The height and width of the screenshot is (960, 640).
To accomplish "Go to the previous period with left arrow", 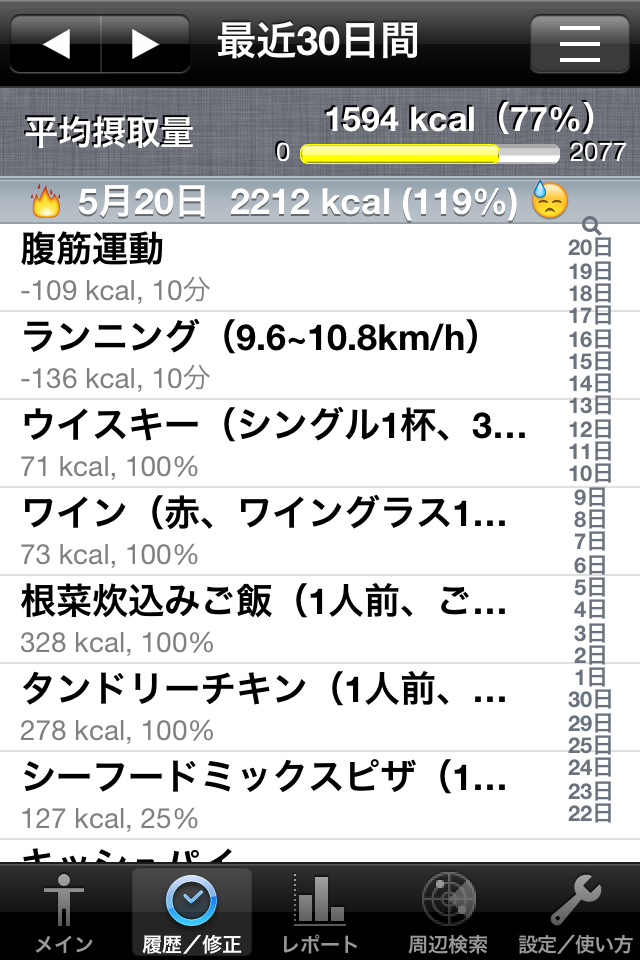I will (x=56, y=44).
